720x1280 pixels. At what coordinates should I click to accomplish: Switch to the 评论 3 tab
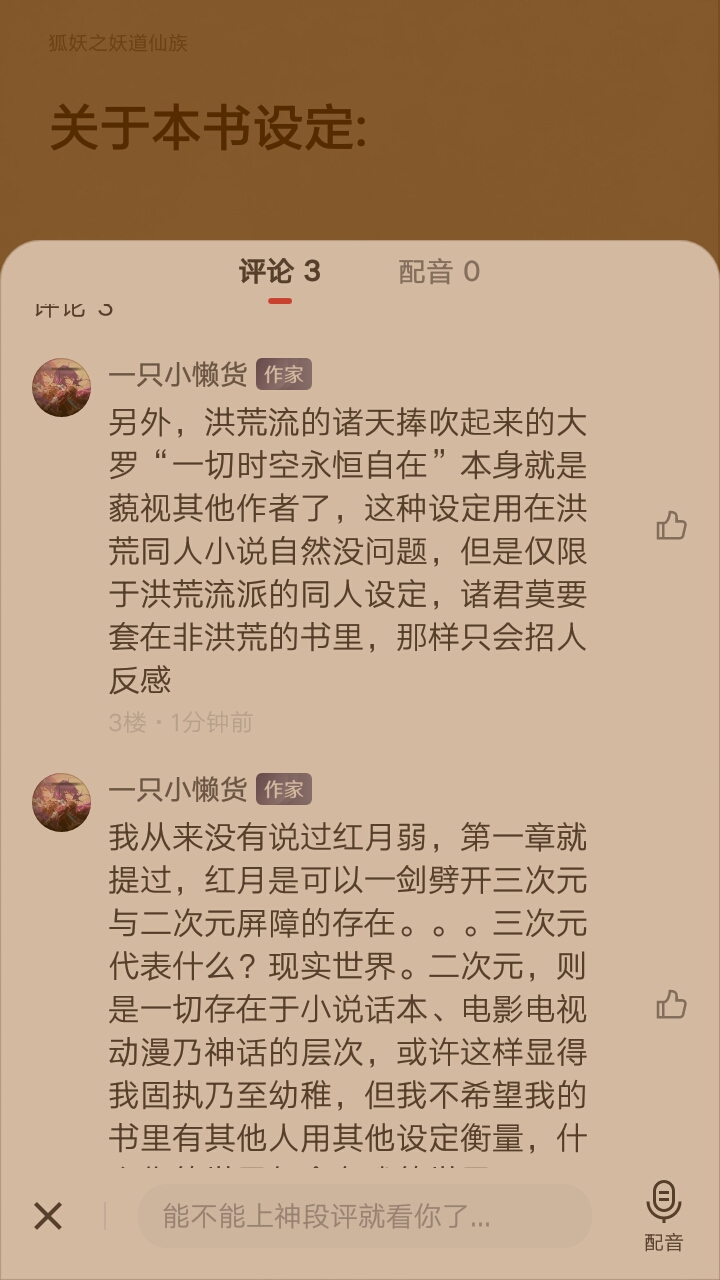[x=279, y=271]
